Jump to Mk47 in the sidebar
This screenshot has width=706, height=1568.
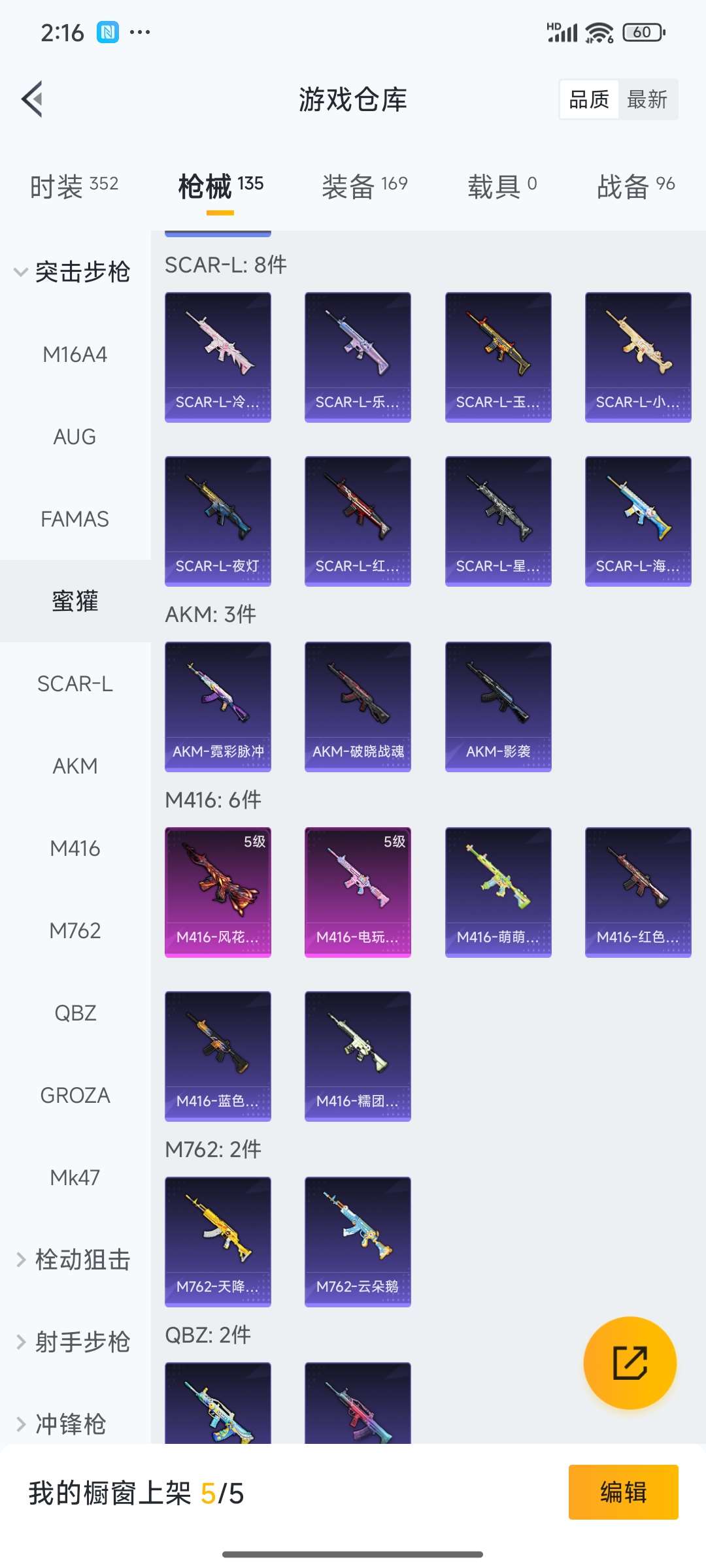tap(75, 1177)
